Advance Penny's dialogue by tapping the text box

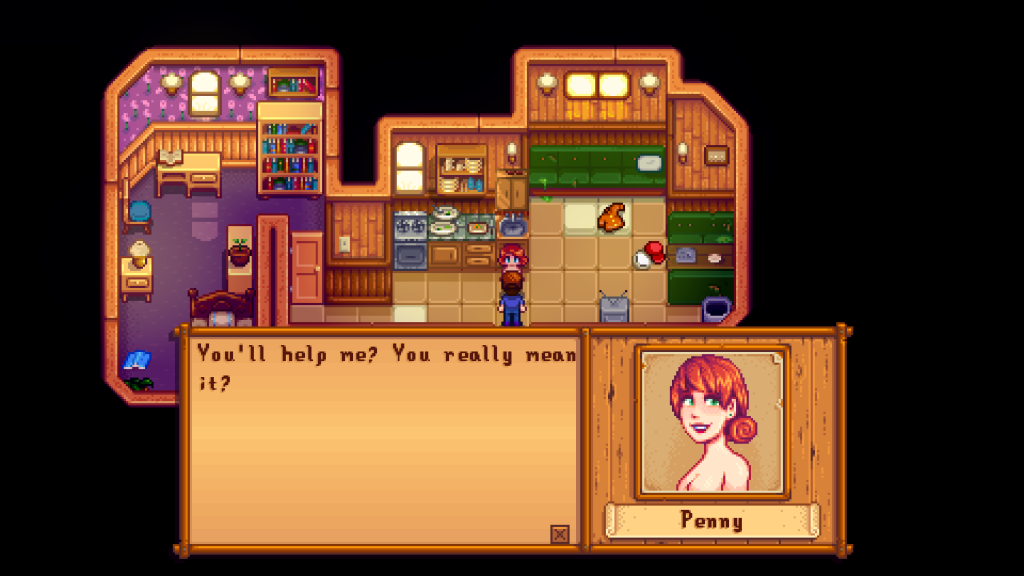tap(380, 440)
